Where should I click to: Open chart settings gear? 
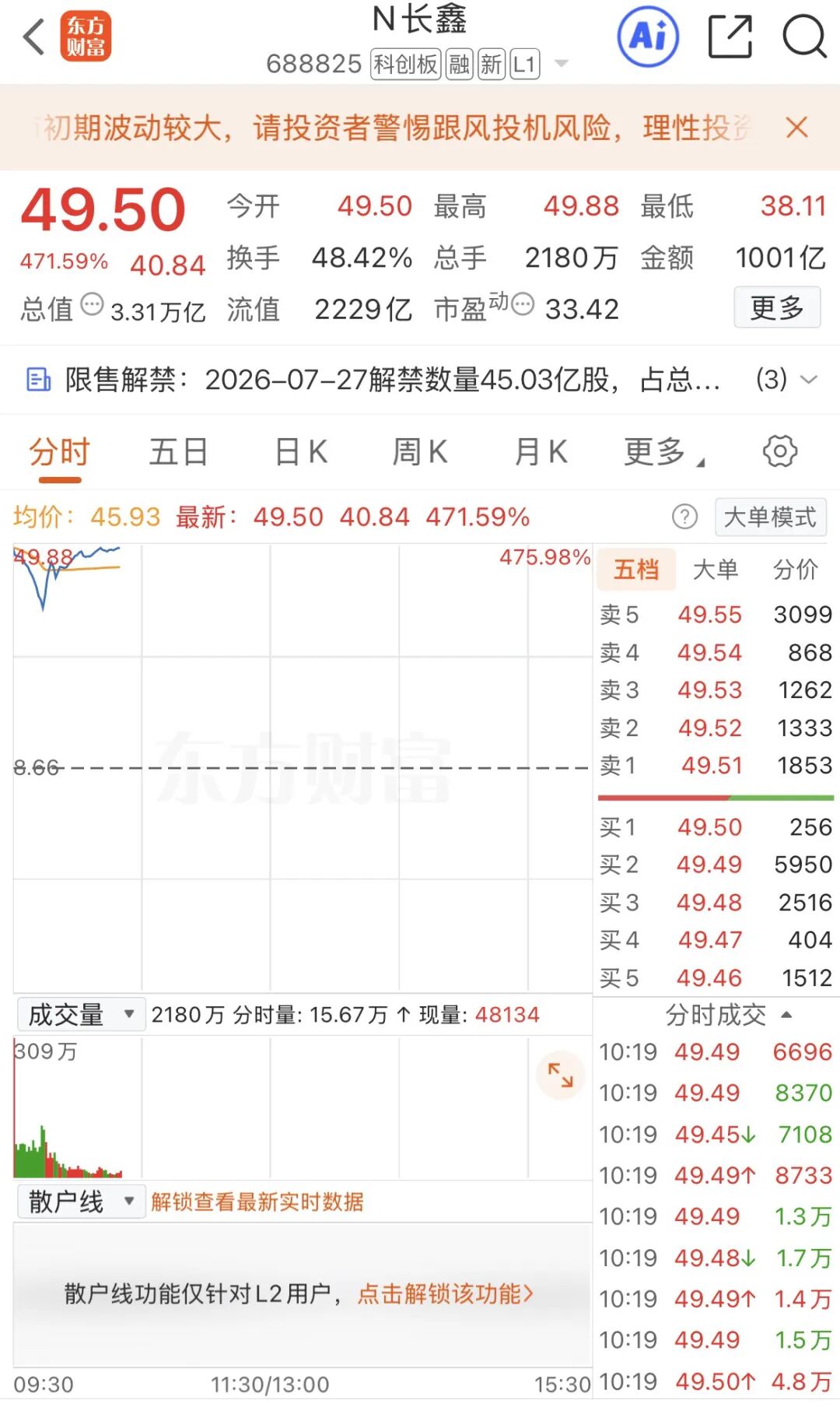tap(780, 451)
